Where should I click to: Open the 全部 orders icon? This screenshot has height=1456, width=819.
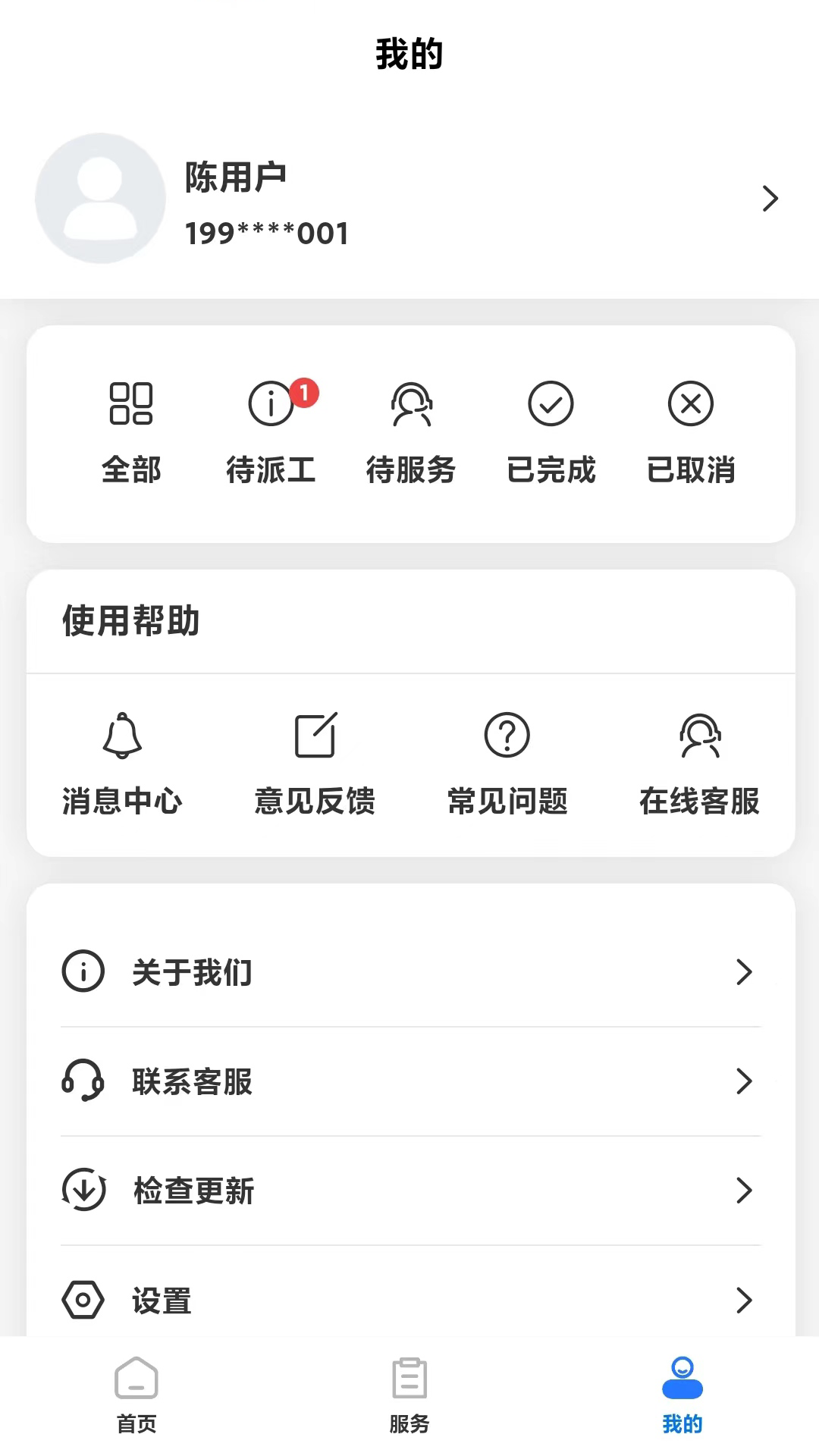tap(129, 428)
